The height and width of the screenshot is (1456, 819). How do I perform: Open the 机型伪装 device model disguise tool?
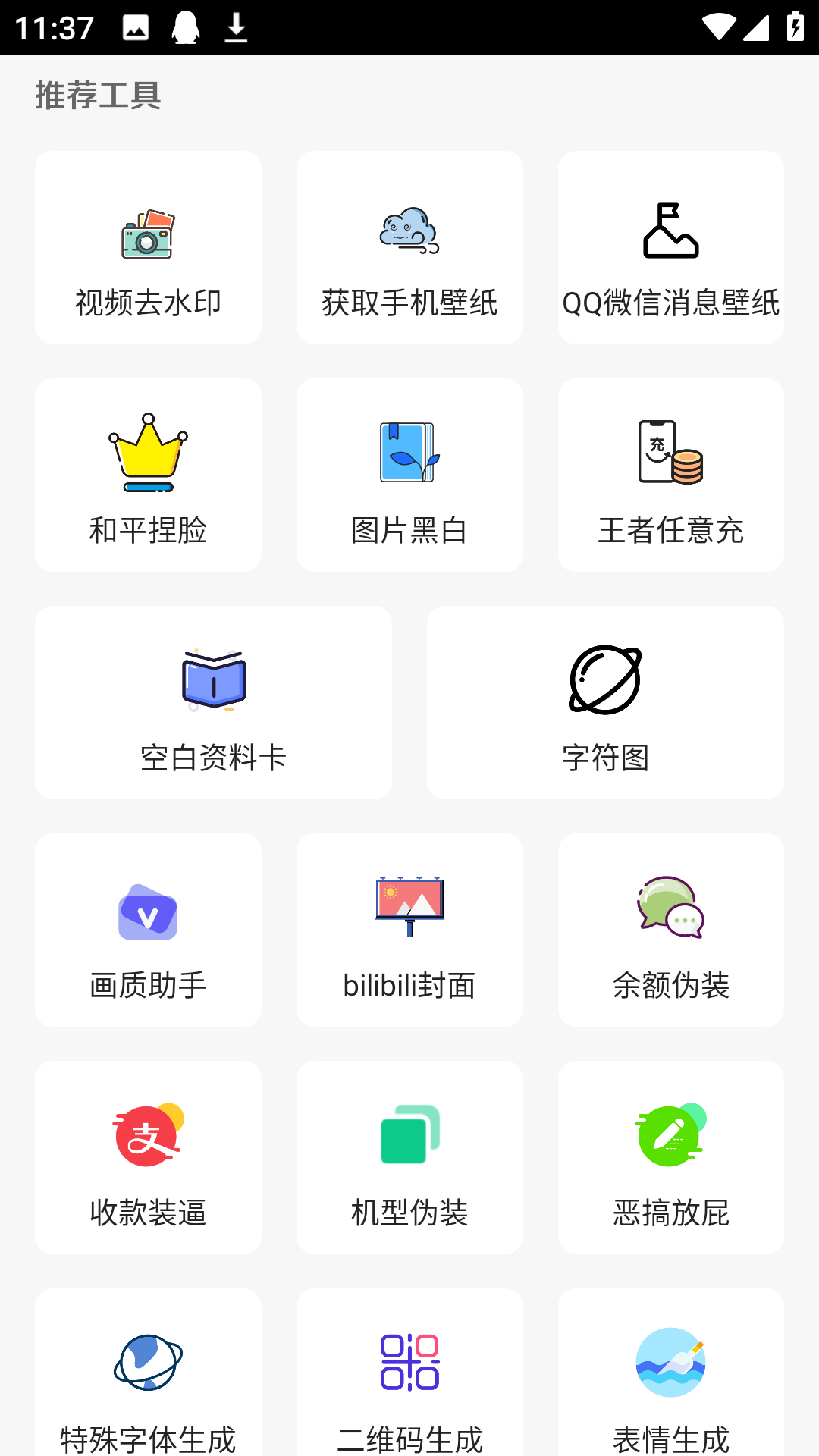tap(409, 1157)
